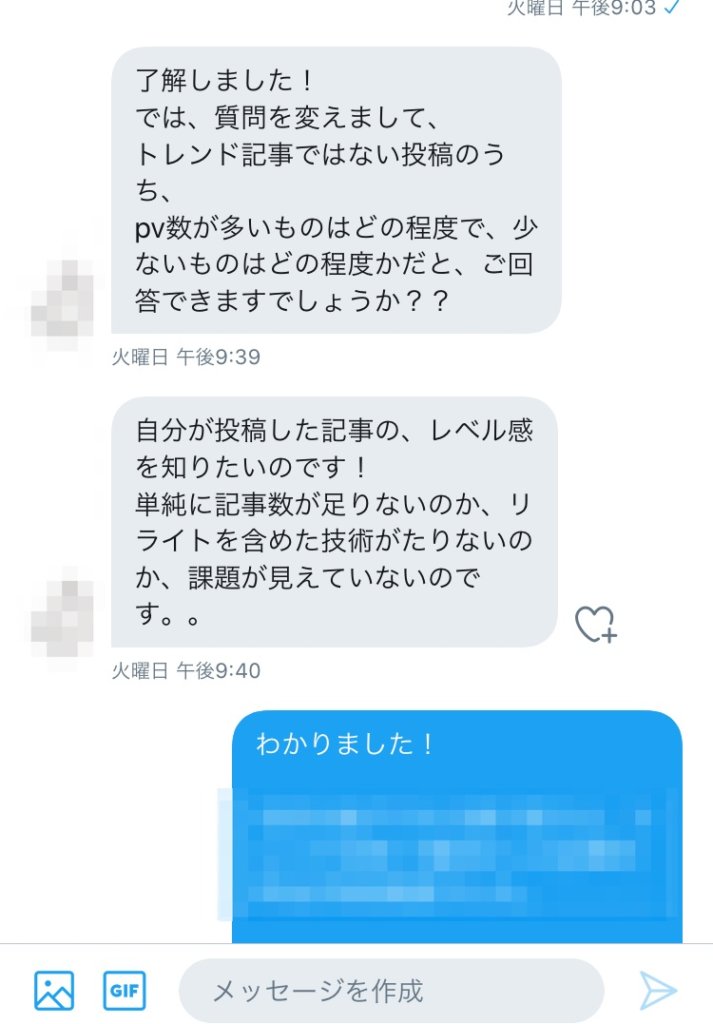This screenshot has width=713, height=1024.
Task: Tap the メッセージを作成 message field
Action: (x=390, y=991)
